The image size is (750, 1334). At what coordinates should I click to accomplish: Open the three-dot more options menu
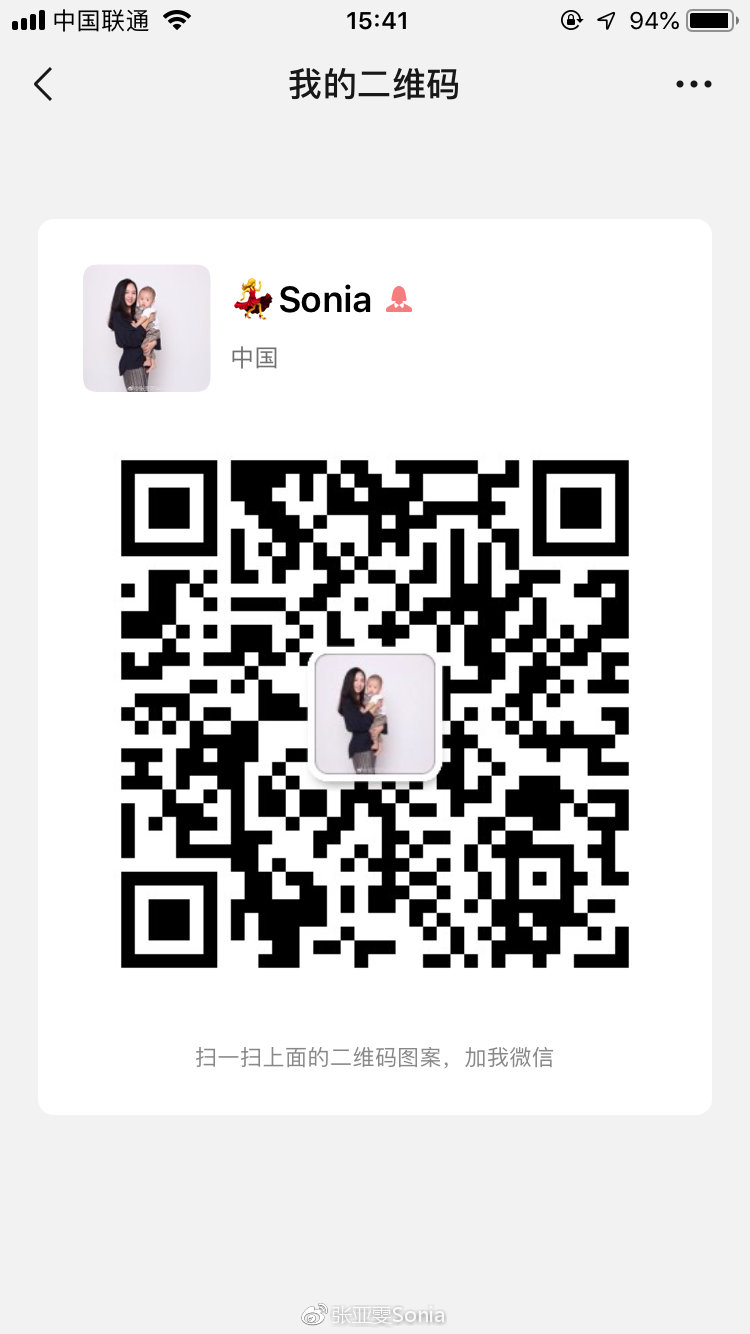point(693,85)
